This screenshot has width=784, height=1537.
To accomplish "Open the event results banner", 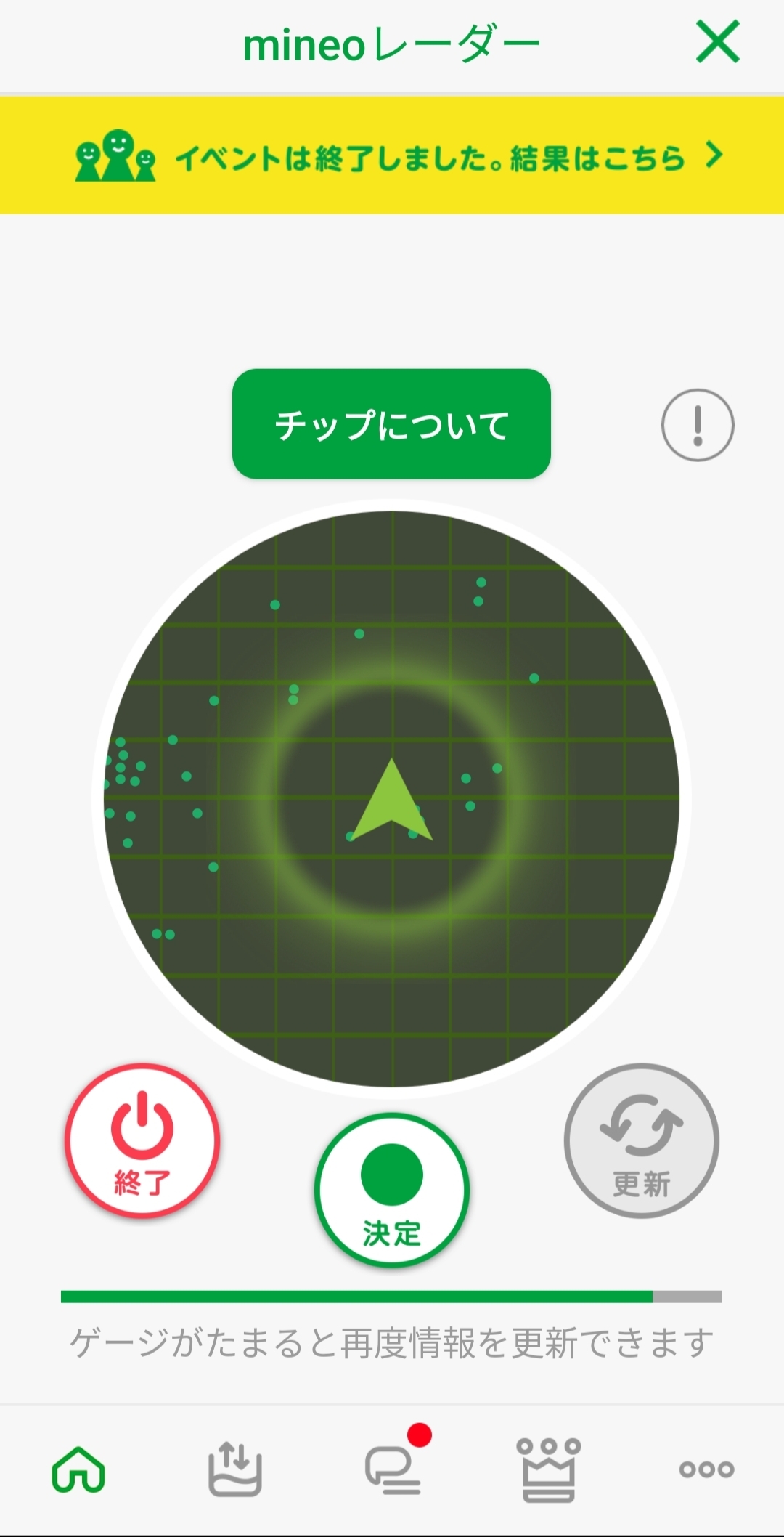I will coord(392,155).
